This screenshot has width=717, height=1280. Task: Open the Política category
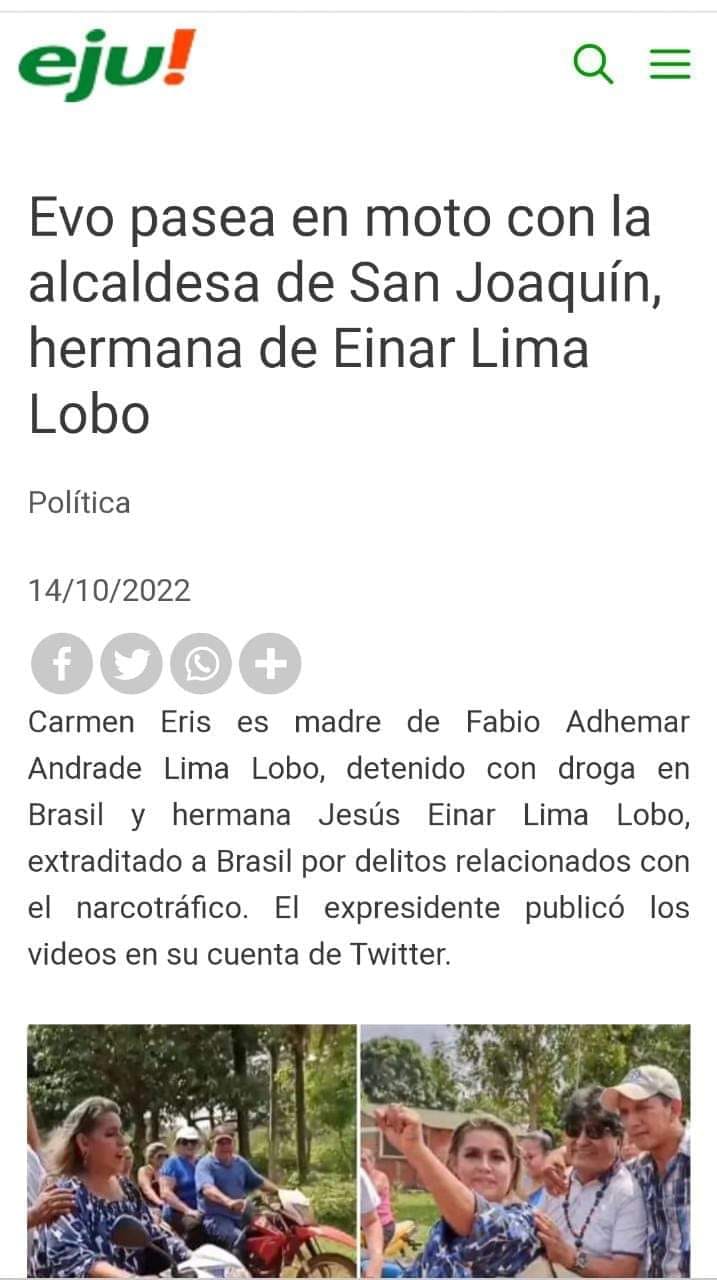click(79, 502)
